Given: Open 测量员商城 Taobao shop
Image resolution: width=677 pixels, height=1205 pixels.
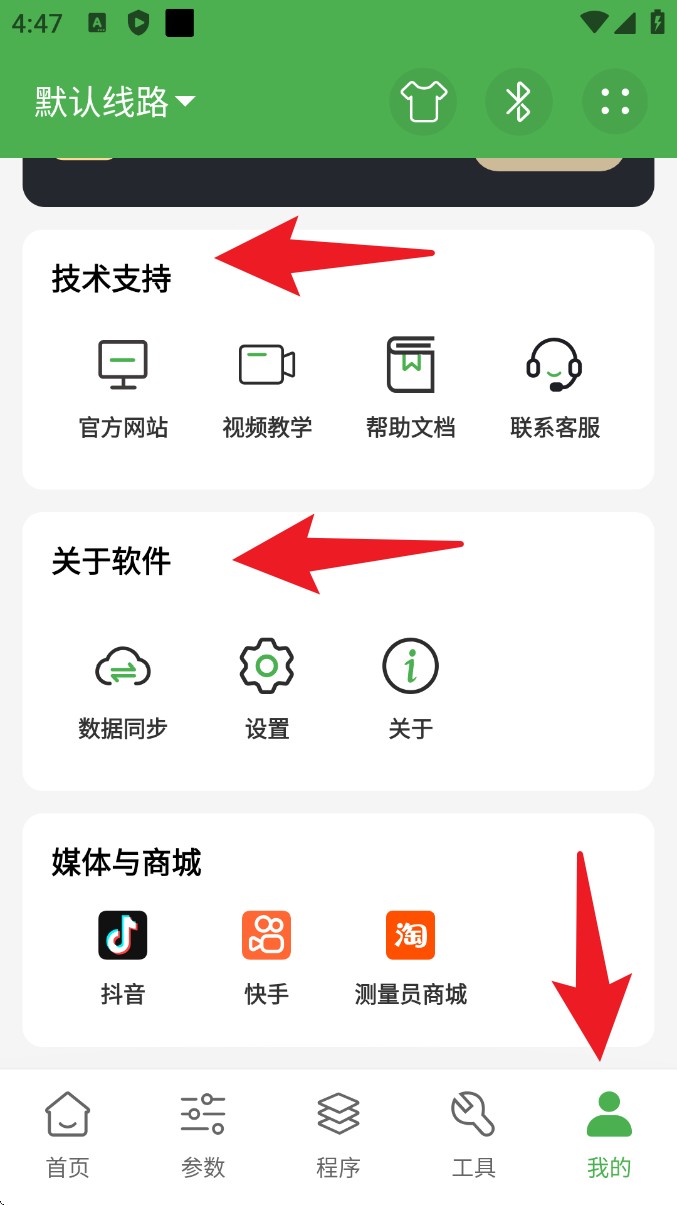Looking at the screenshot, I should click(x=411, y=956).
